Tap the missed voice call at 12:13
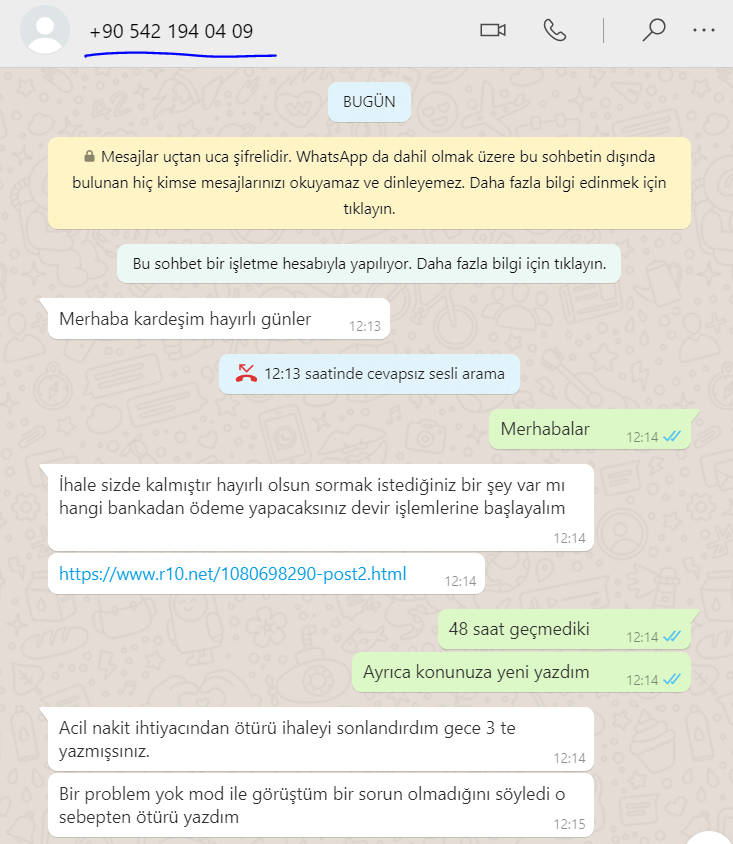The width and height of the screenshot is (733, 844). 369,374
